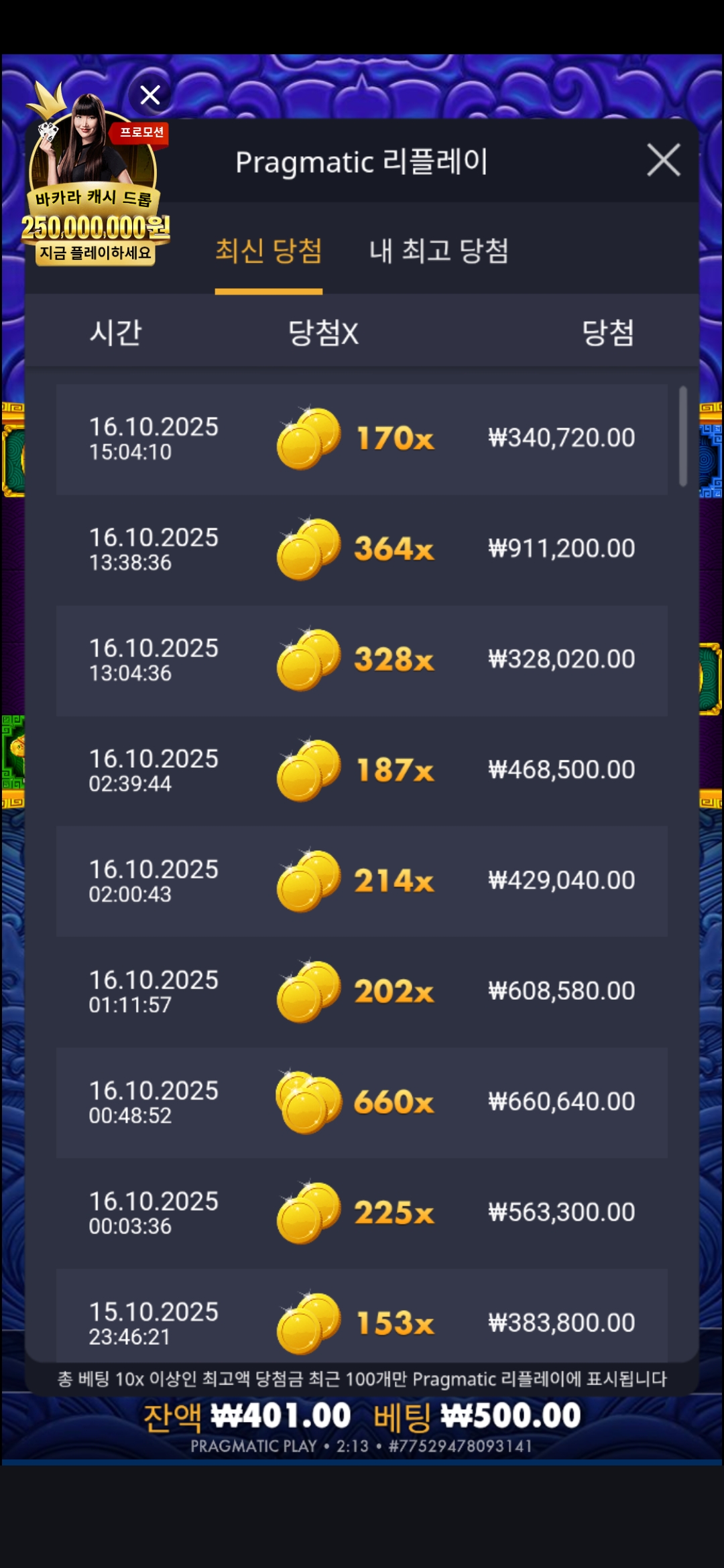Screen dimensions: 724x1568
Task: Open the 187x replay from 02:39:44
Action: pos(361,771)
